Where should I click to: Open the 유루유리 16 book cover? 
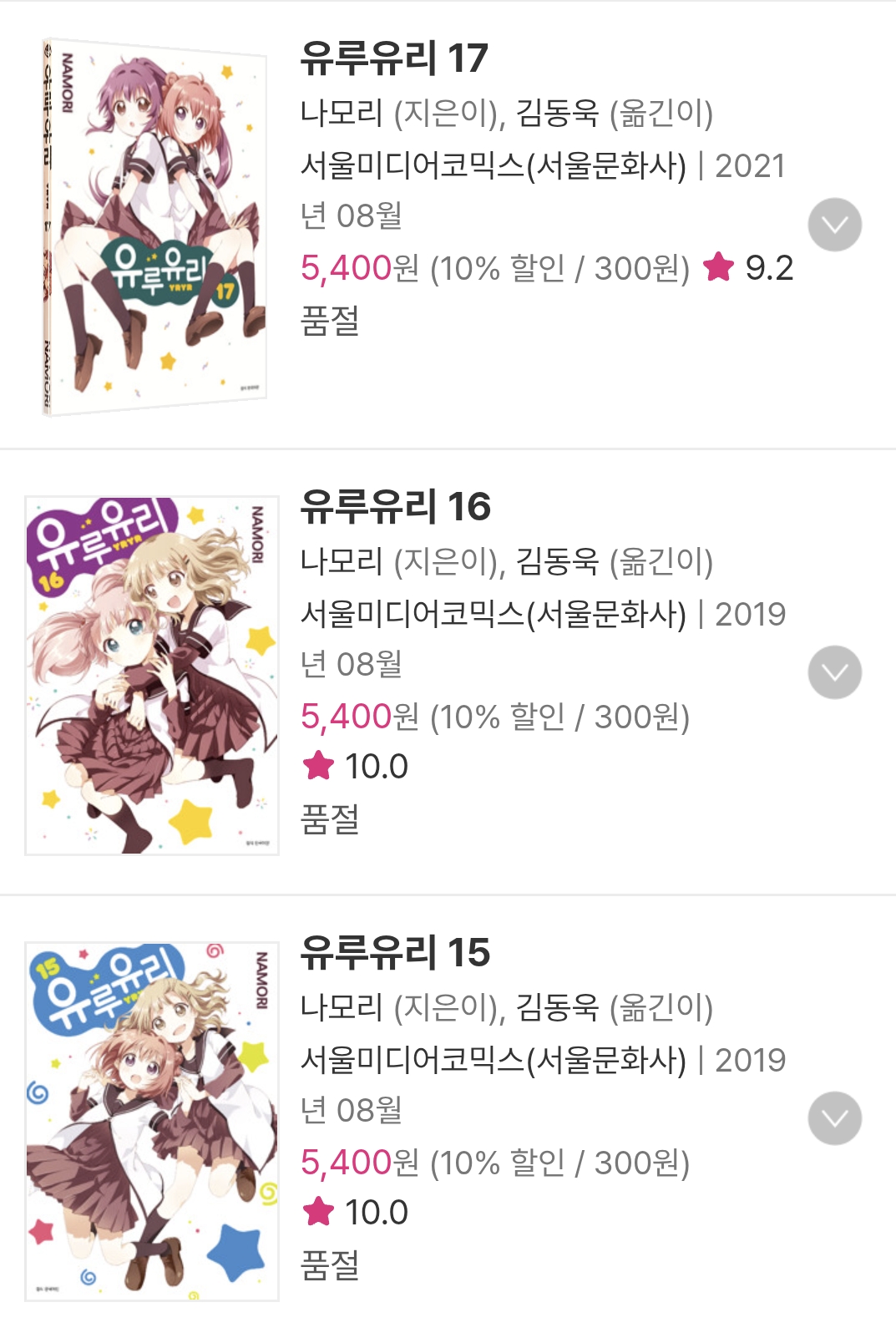[x=152, y=675]
